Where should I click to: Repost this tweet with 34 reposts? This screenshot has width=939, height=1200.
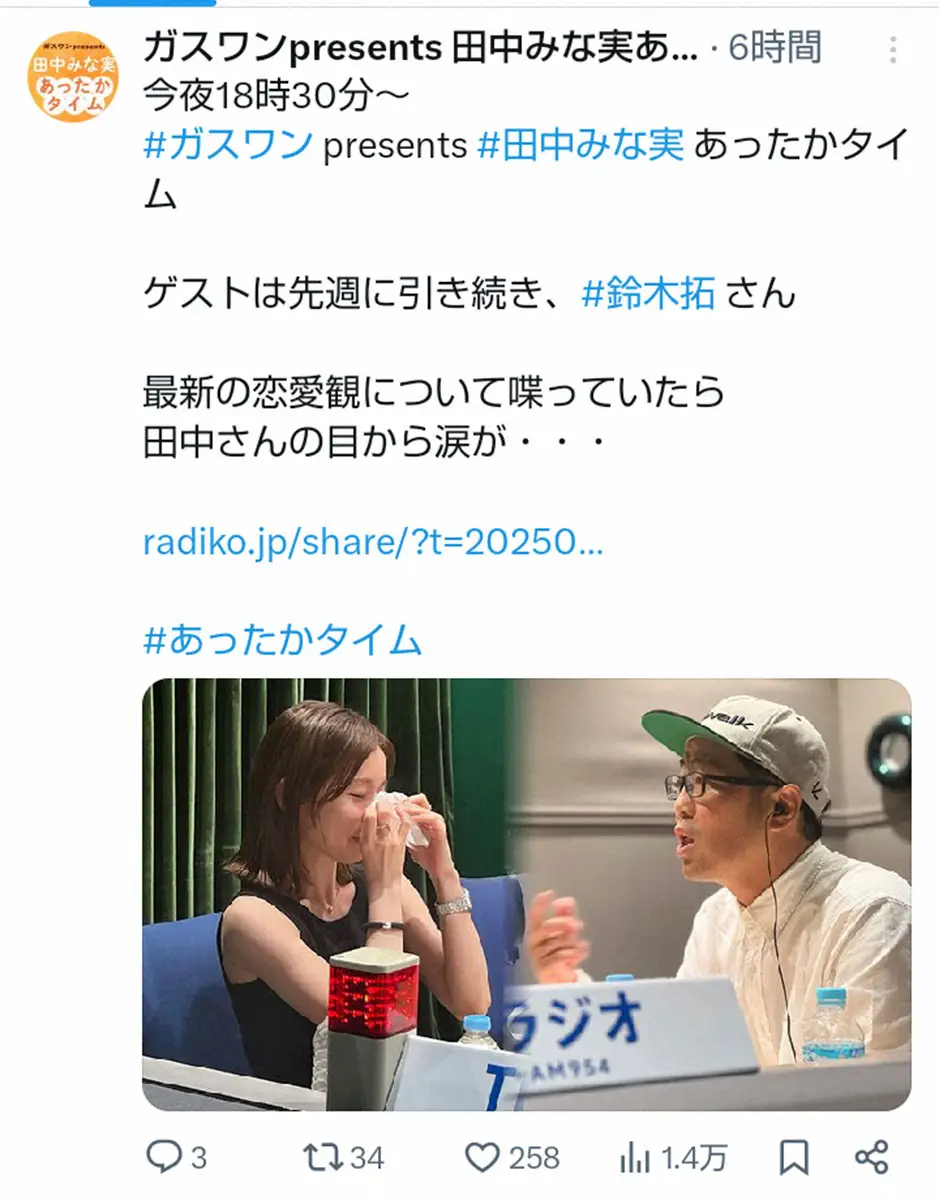321,1158
